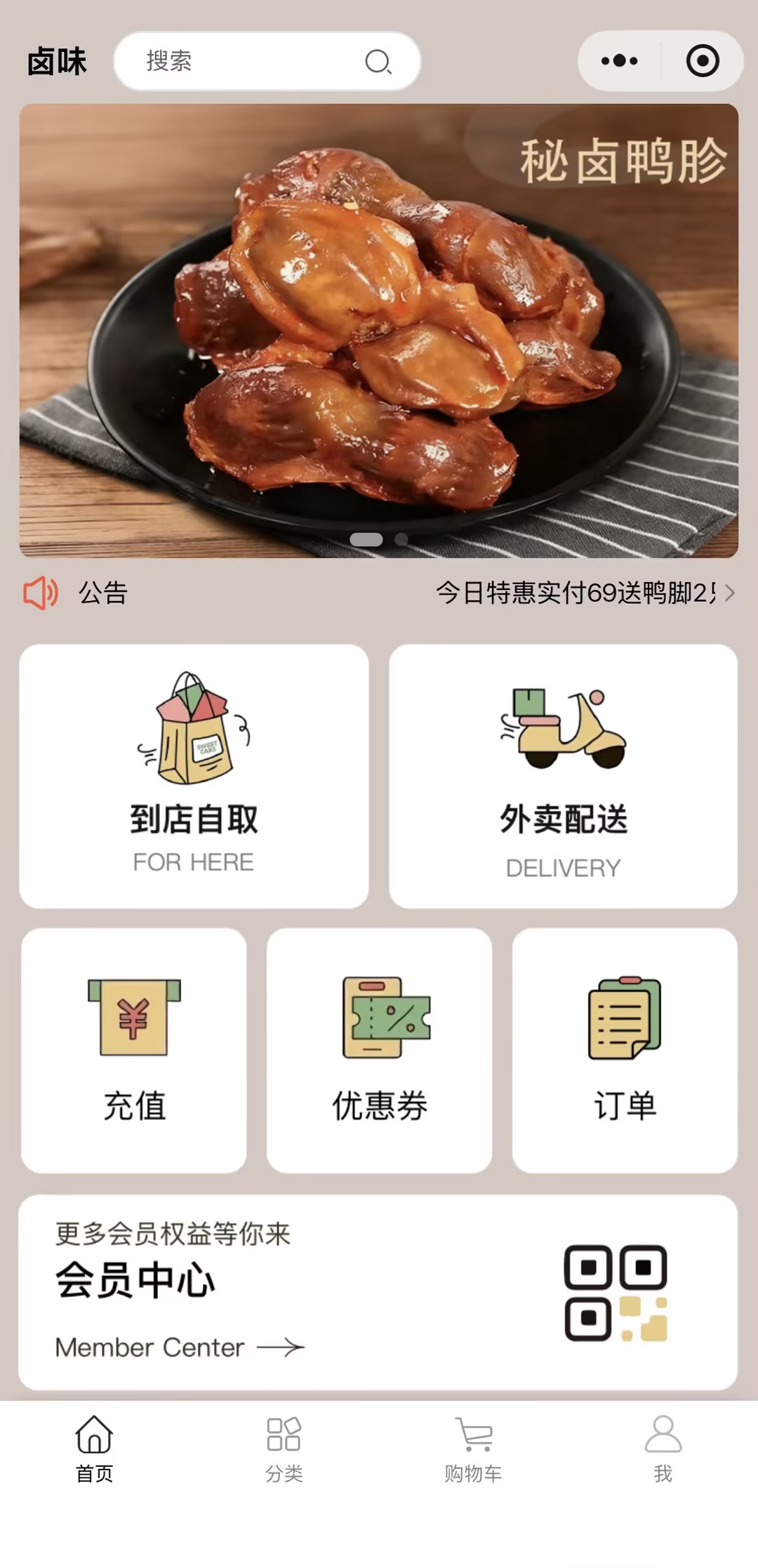Enter the 会员中心 Member Center
758x1568 pixels.
378,1292
